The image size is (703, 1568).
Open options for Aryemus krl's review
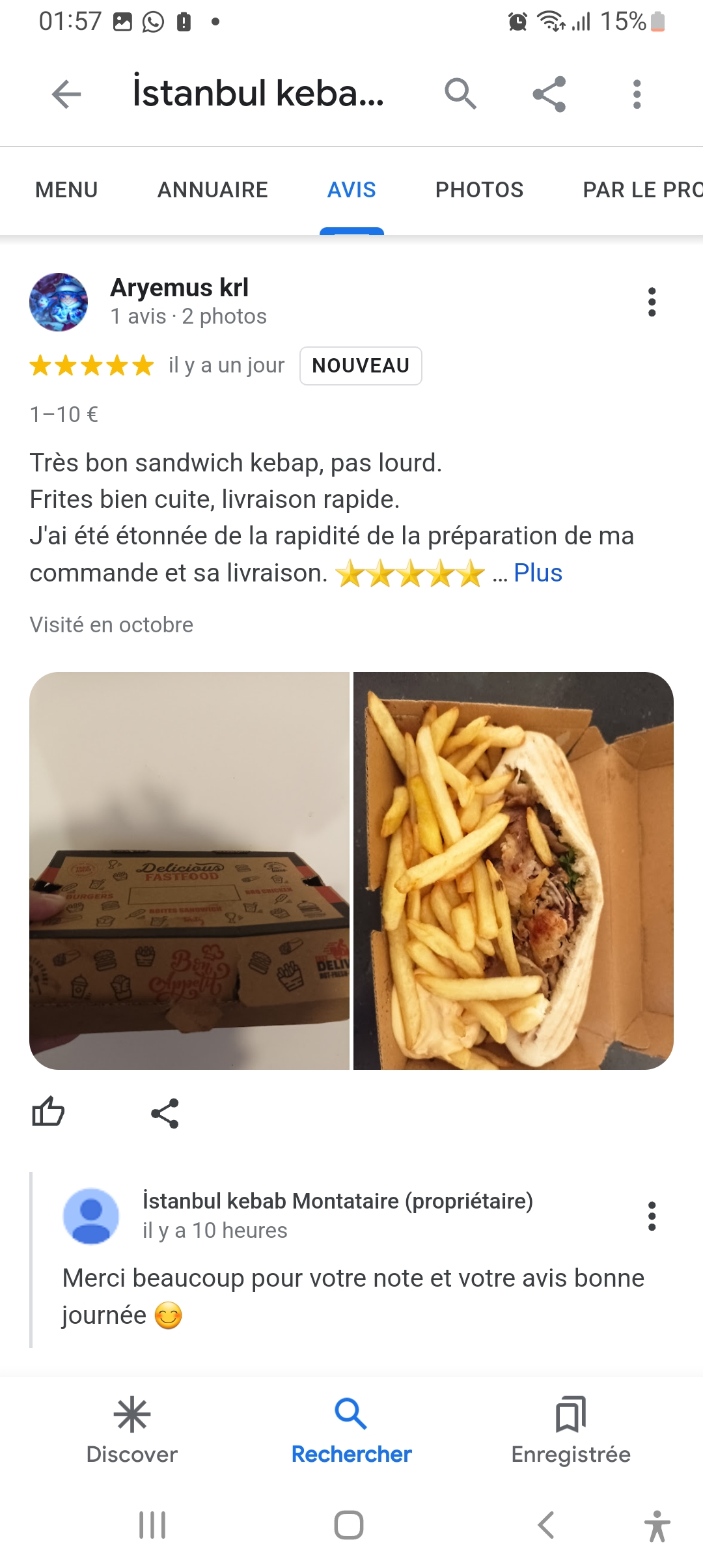652,302
